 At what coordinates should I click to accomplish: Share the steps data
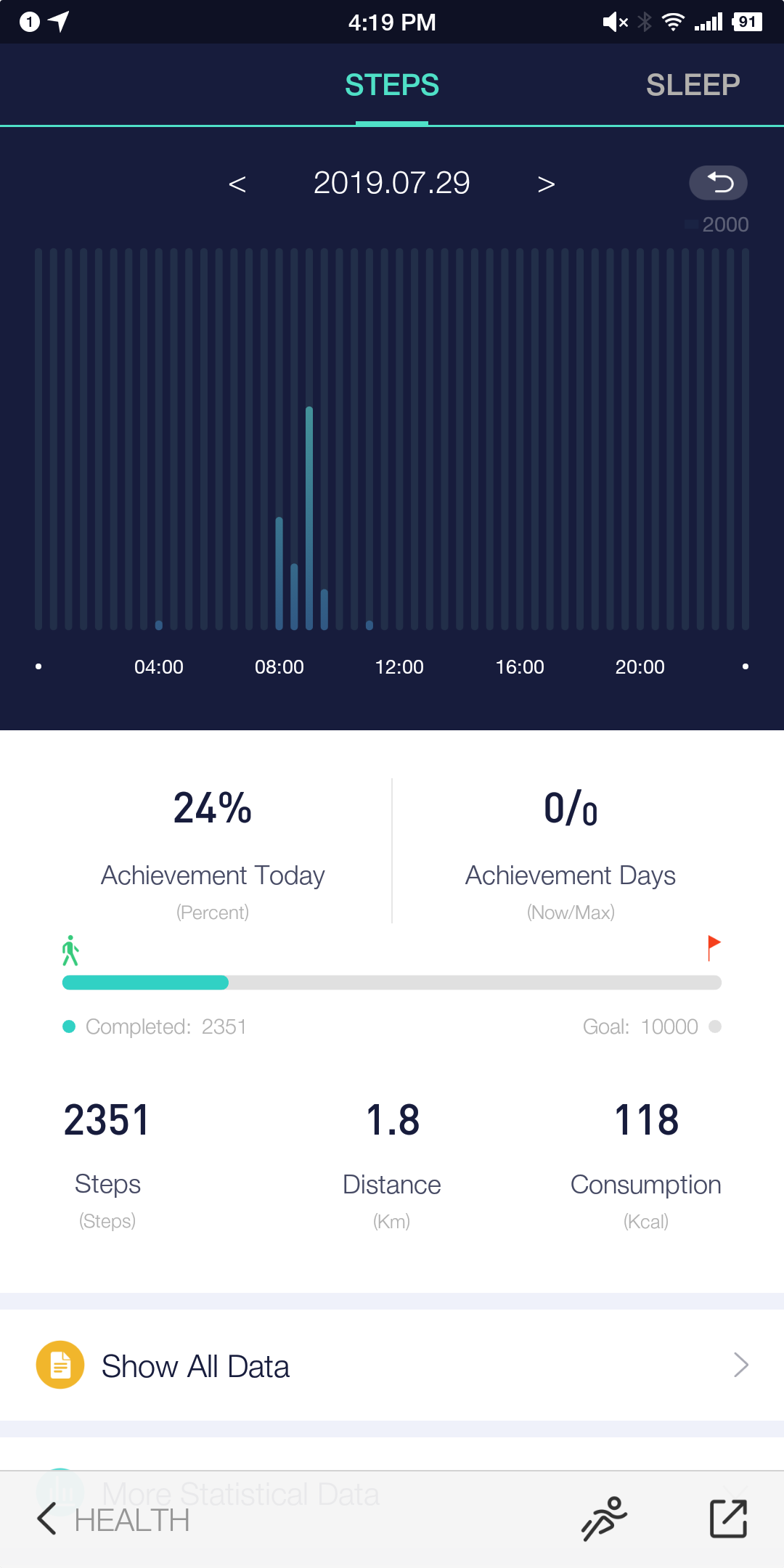[x=728, y=1519]
